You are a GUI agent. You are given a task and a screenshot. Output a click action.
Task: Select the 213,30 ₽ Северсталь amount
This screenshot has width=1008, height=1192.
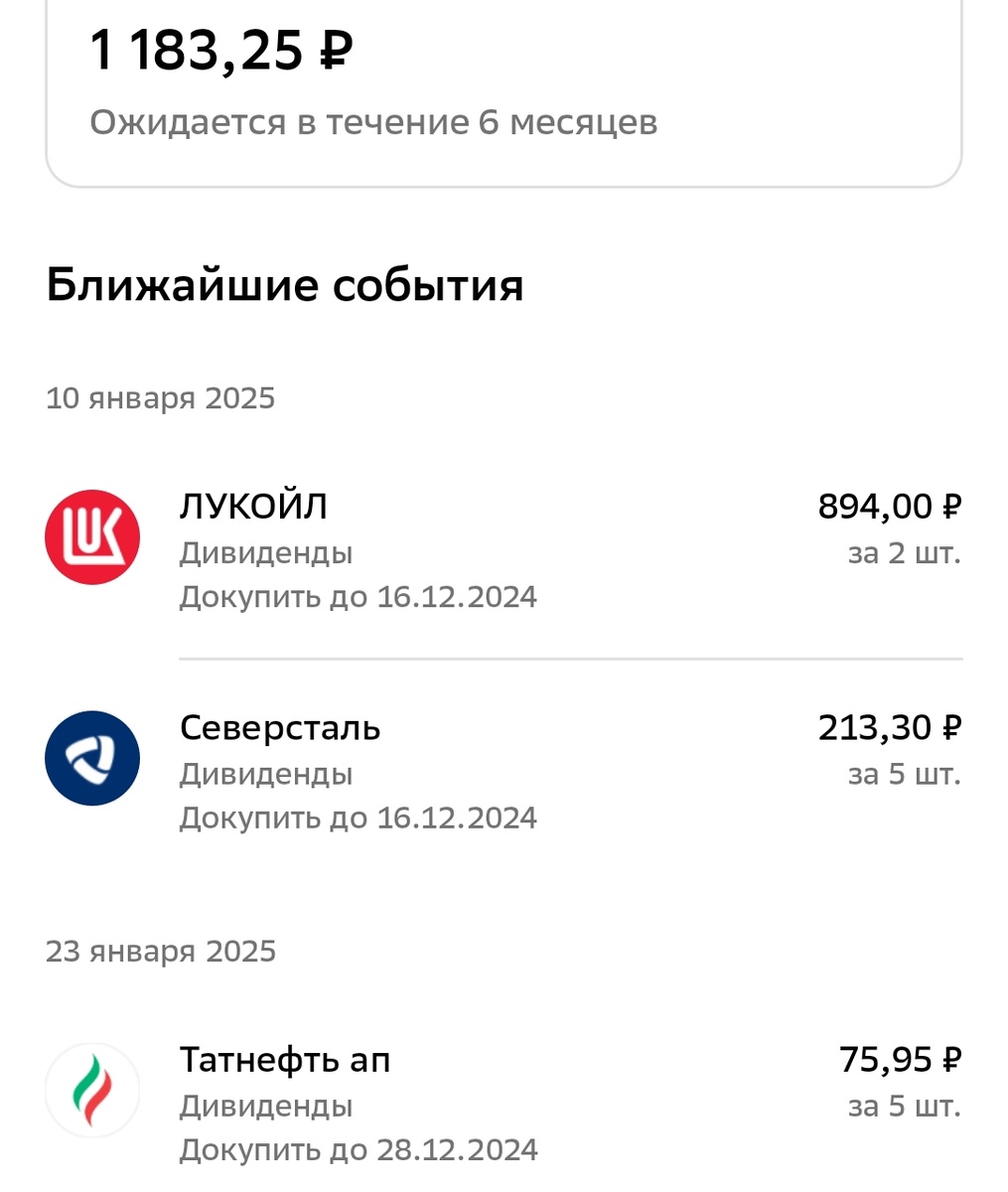point(891,727)
